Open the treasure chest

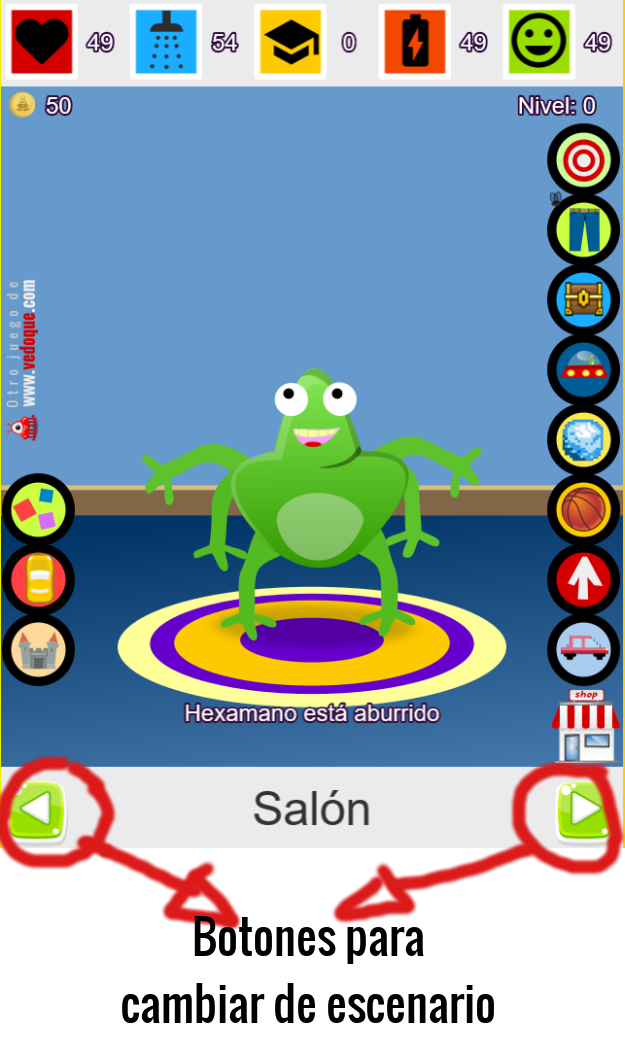(583, 299)
